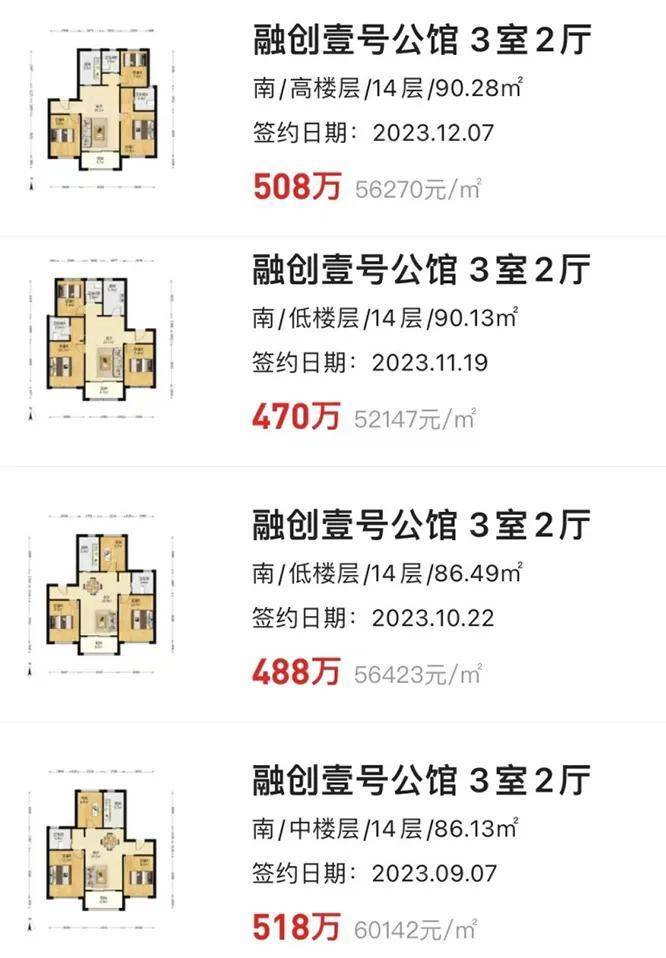This screenshot has height=958, width=666.
Task: View the 488万 listing signed 2023.10.22
Action: [420, 525]
